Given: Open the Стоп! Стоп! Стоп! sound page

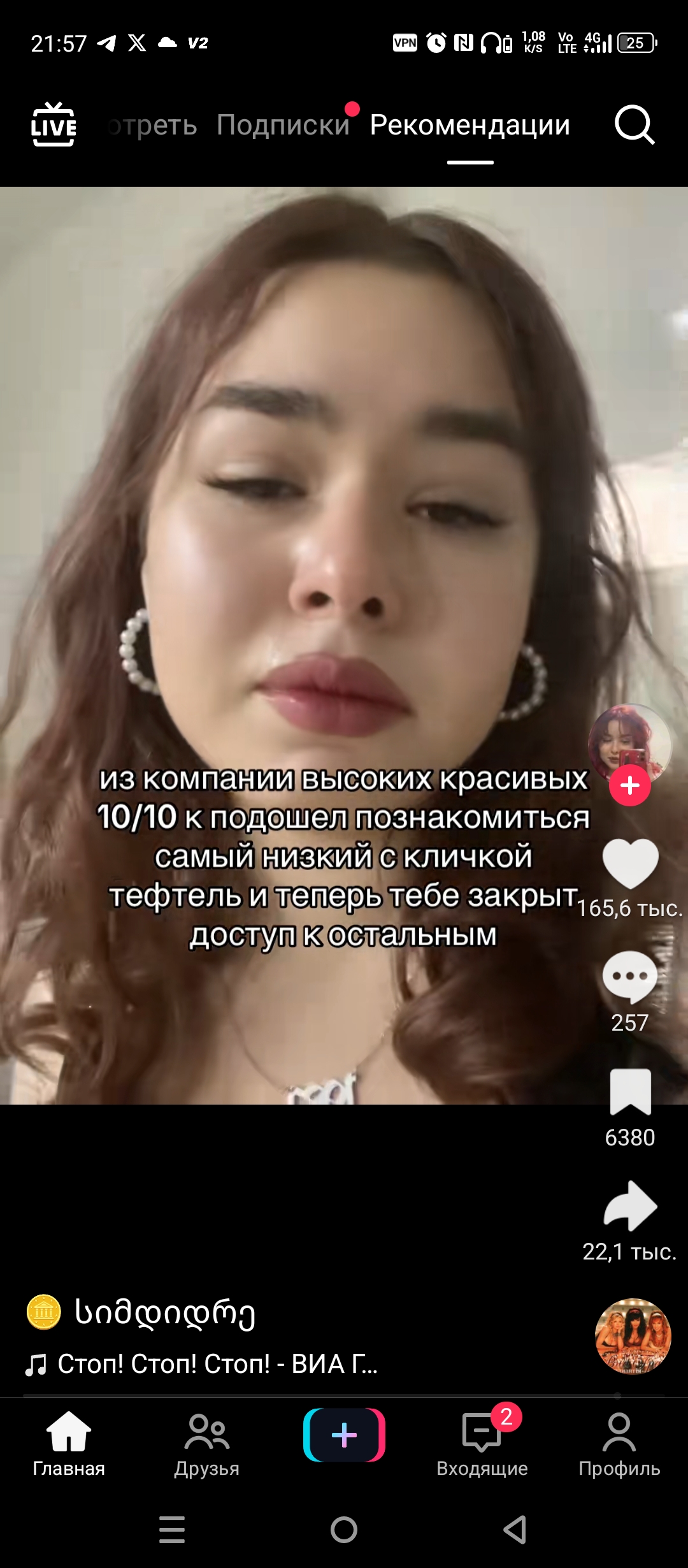Looking at the screenshot, I should click(x=217, y=1364).
